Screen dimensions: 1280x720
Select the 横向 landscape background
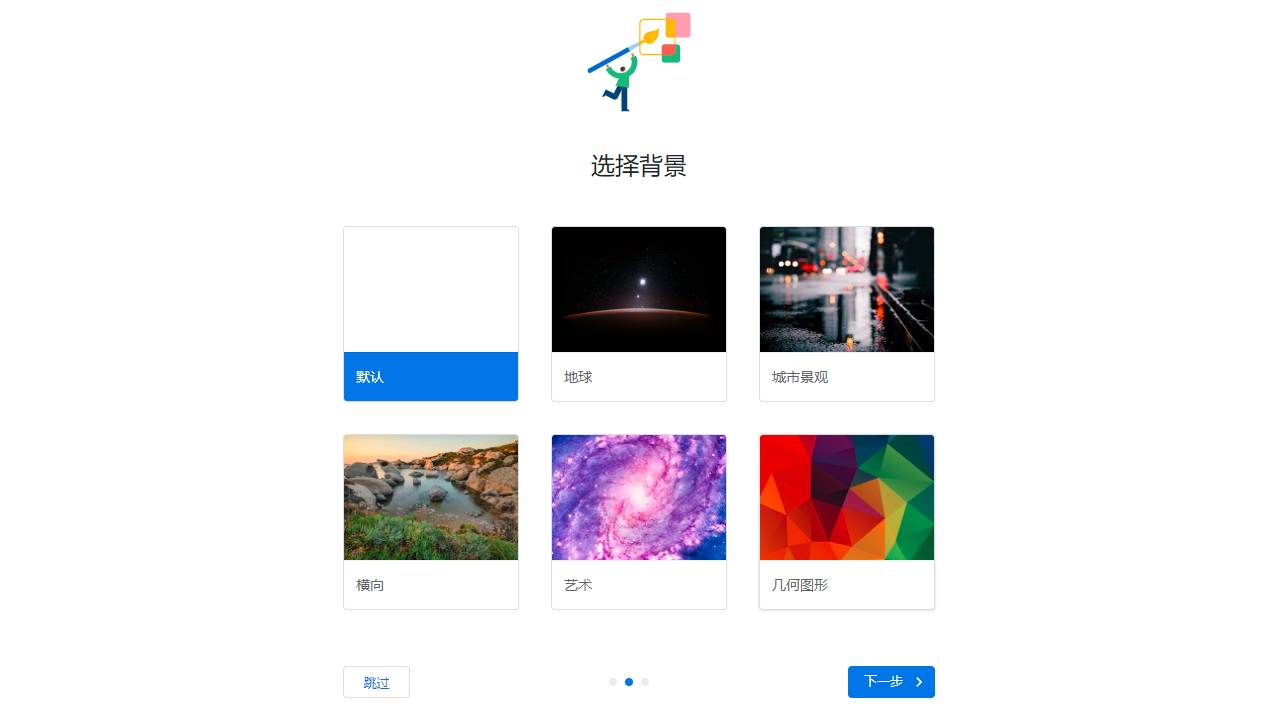(x=430, y=522)
